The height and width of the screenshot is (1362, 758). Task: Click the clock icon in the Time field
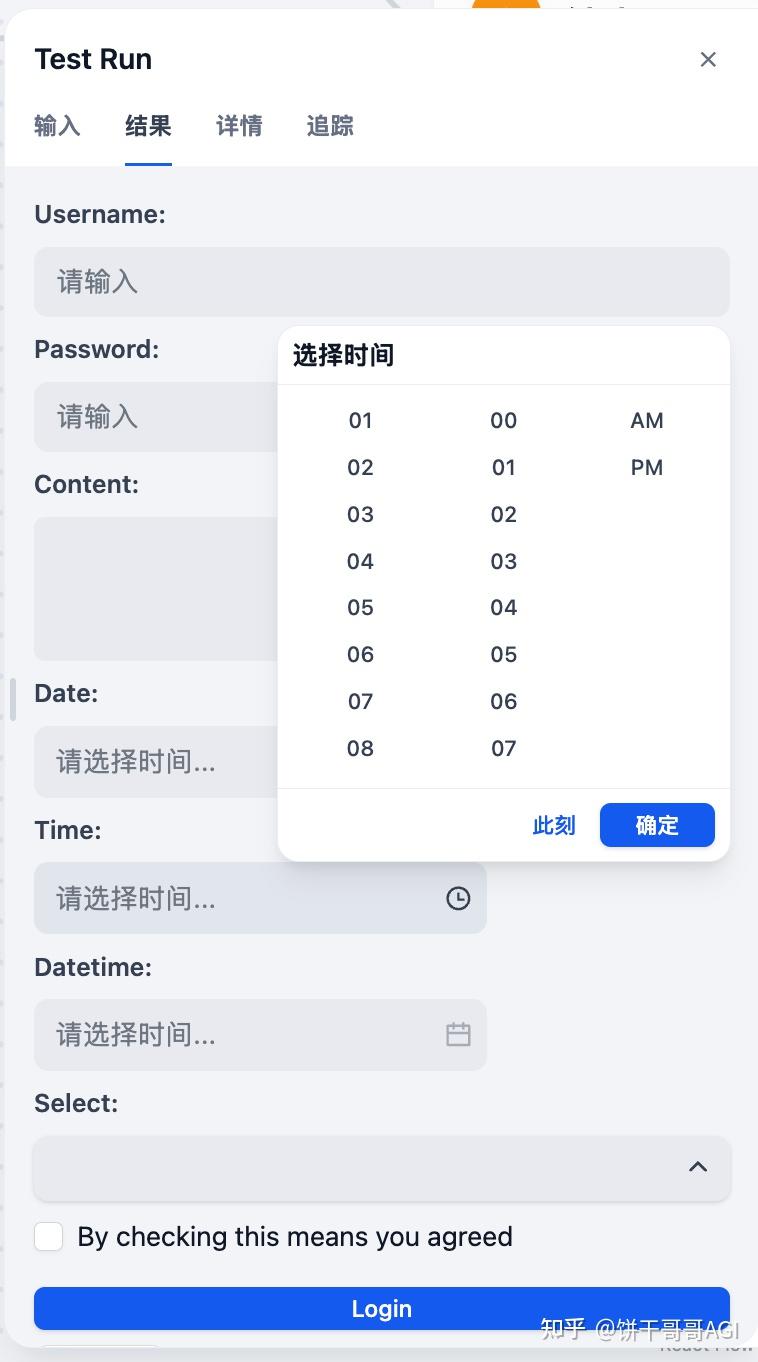coord(458,898)
